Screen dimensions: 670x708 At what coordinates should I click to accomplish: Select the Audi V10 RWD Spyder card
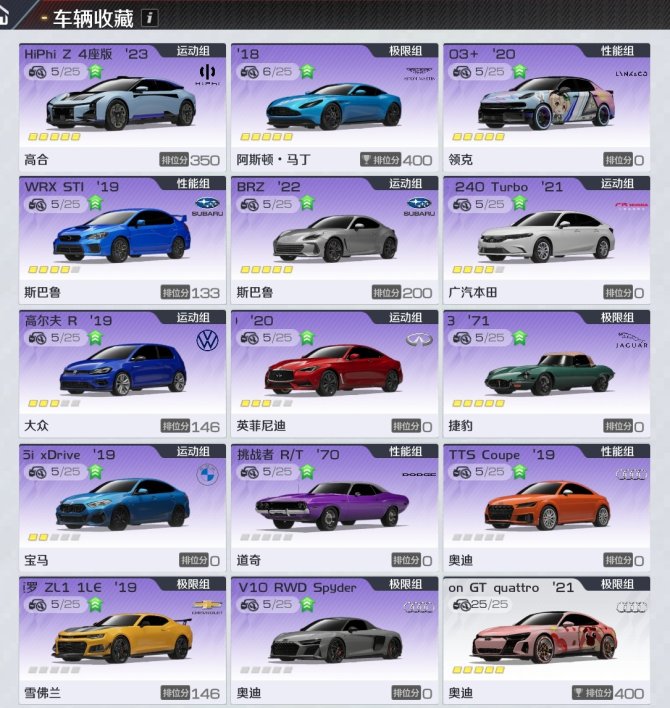coord(333,638)
